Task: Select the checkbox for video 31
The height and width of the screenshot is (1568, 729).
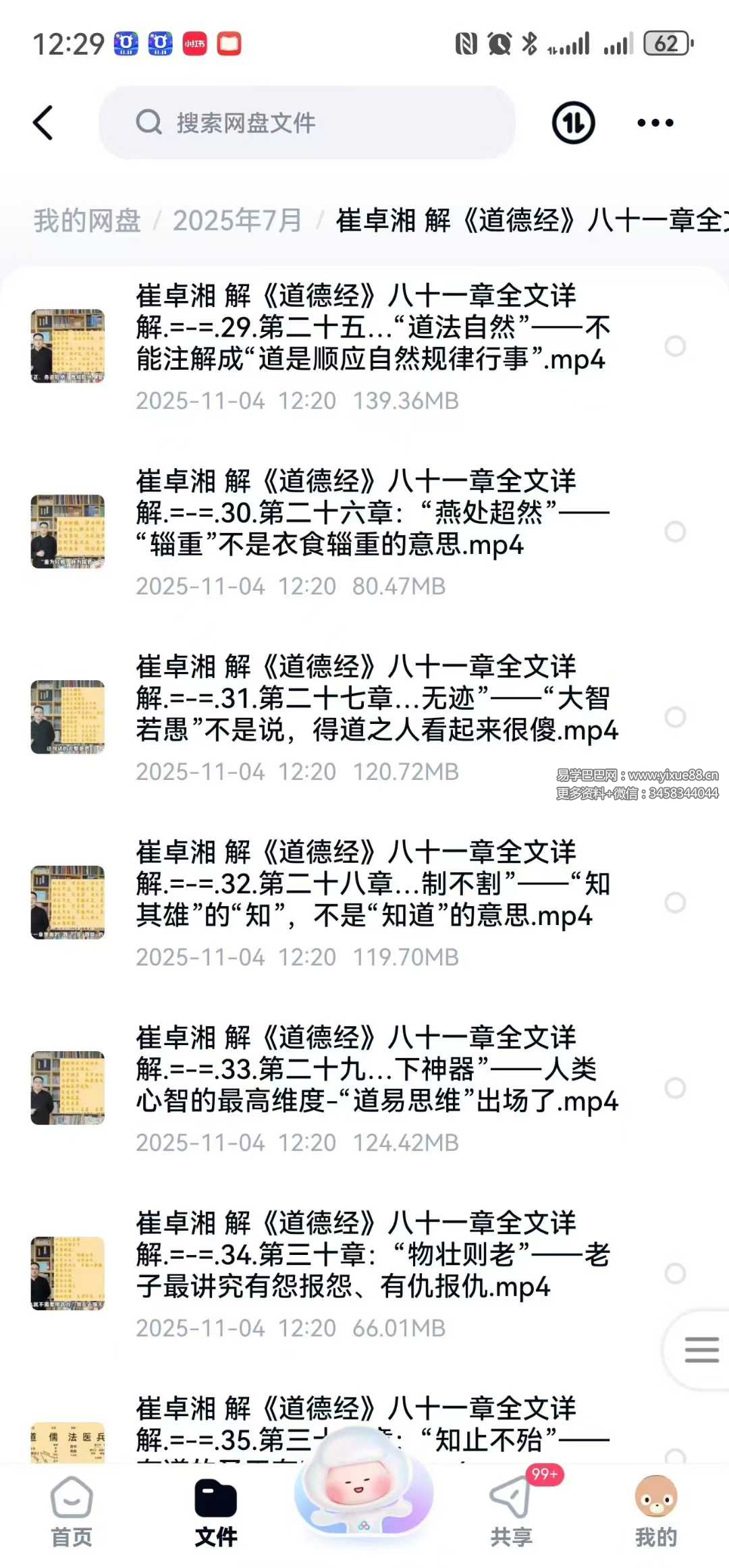Action: coord(675,717)
